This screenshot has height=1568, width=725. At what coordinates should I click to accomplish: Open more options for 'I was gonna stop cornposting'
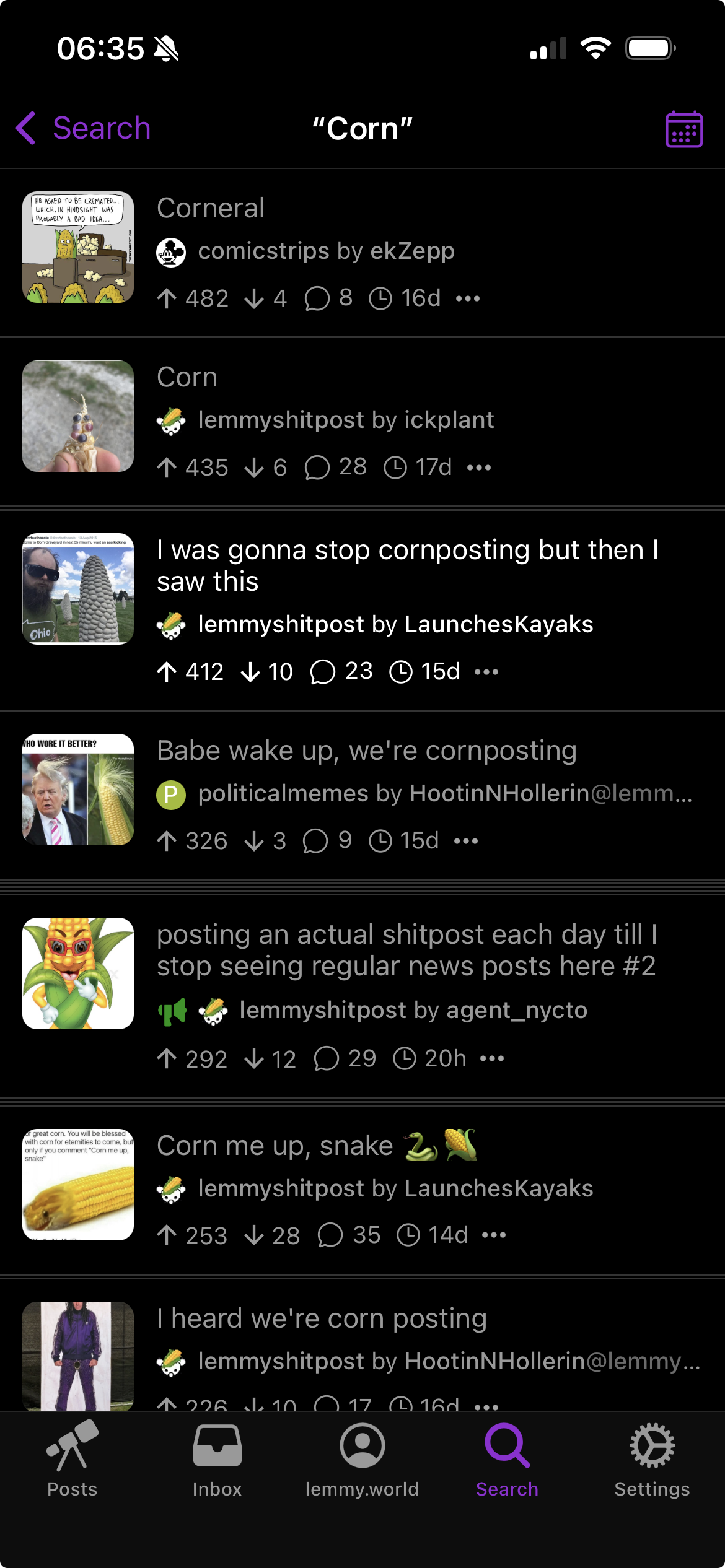(x=486, y=672)
